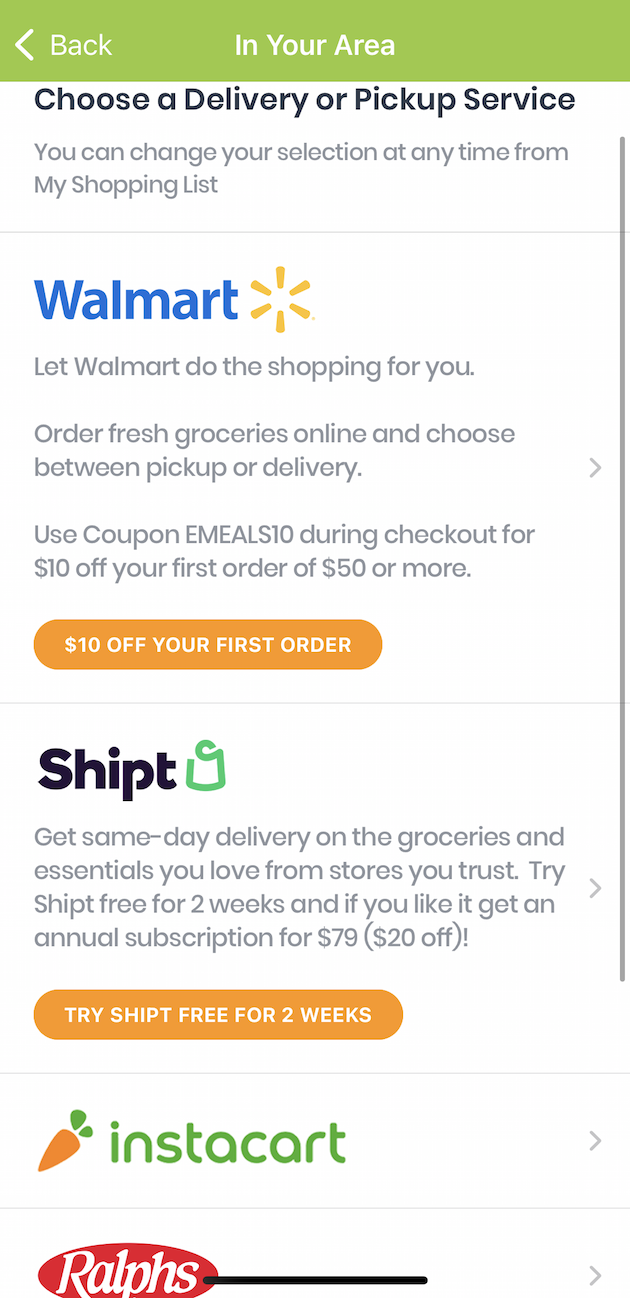Open the Instacart service option

315,1141
